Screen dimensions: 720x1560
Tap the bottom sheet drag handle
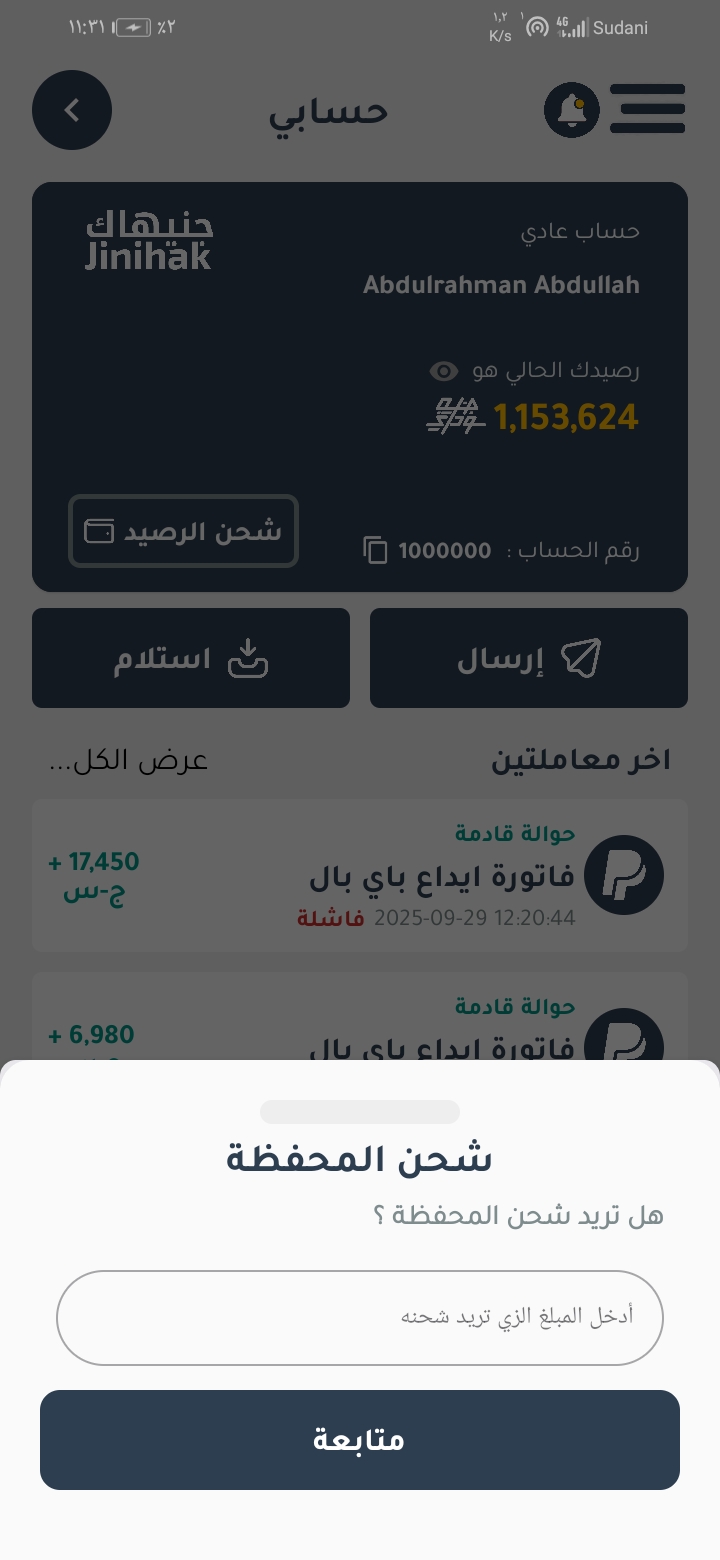(360, 1111)
